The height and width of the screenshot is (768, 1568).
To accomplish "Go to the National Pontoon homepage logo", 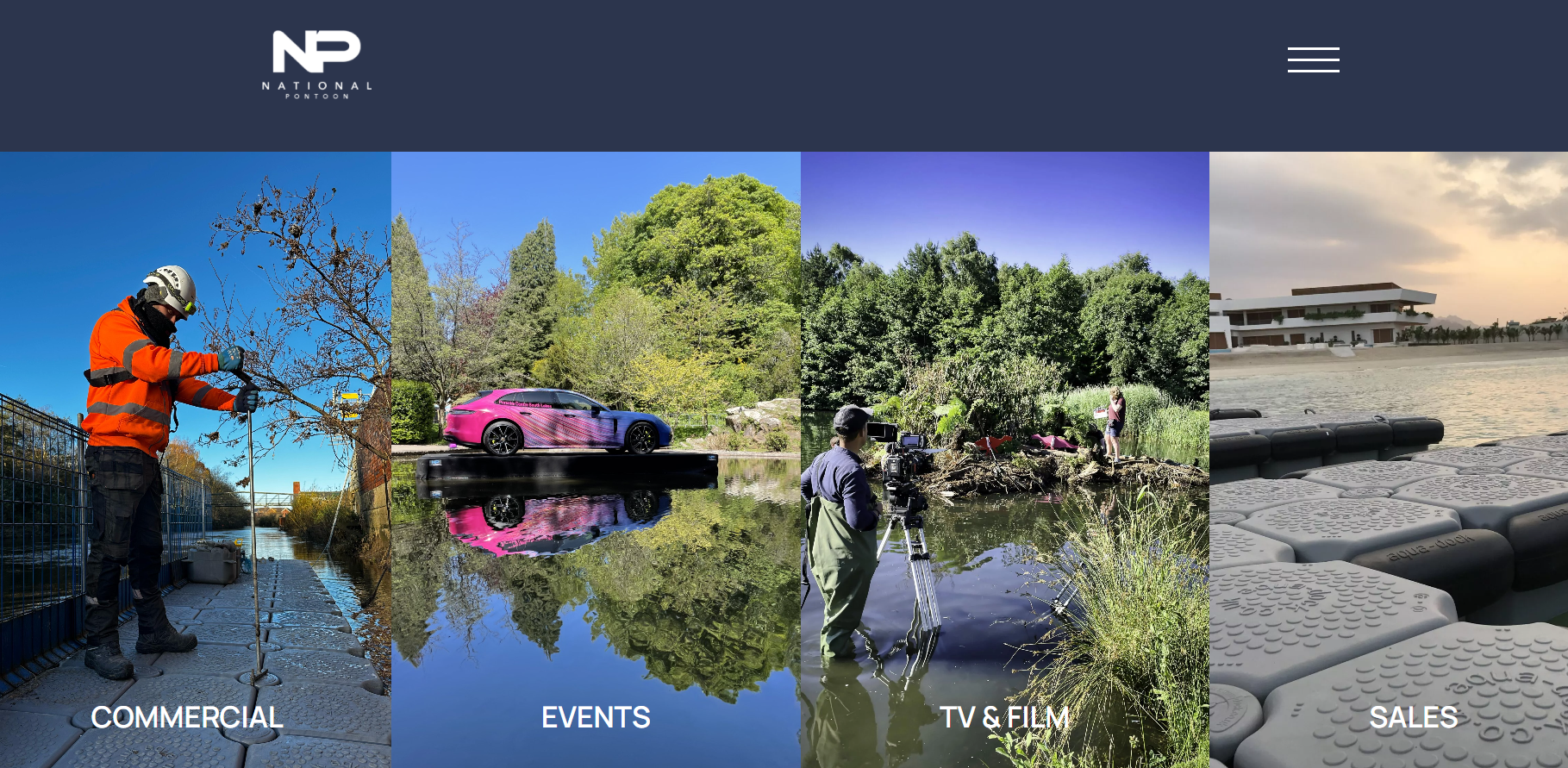I will click(x=316, y=64).
